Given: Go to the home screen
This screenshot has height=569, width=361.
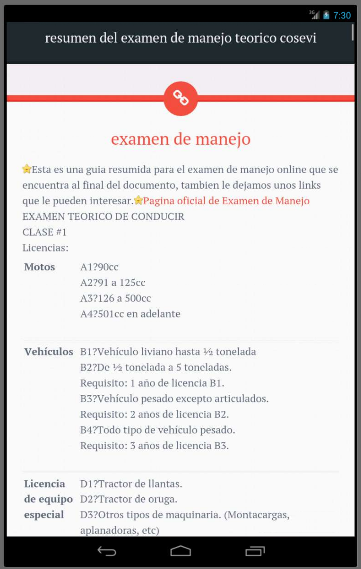Looking at the screenshot, I should click(x=181, y=551).
